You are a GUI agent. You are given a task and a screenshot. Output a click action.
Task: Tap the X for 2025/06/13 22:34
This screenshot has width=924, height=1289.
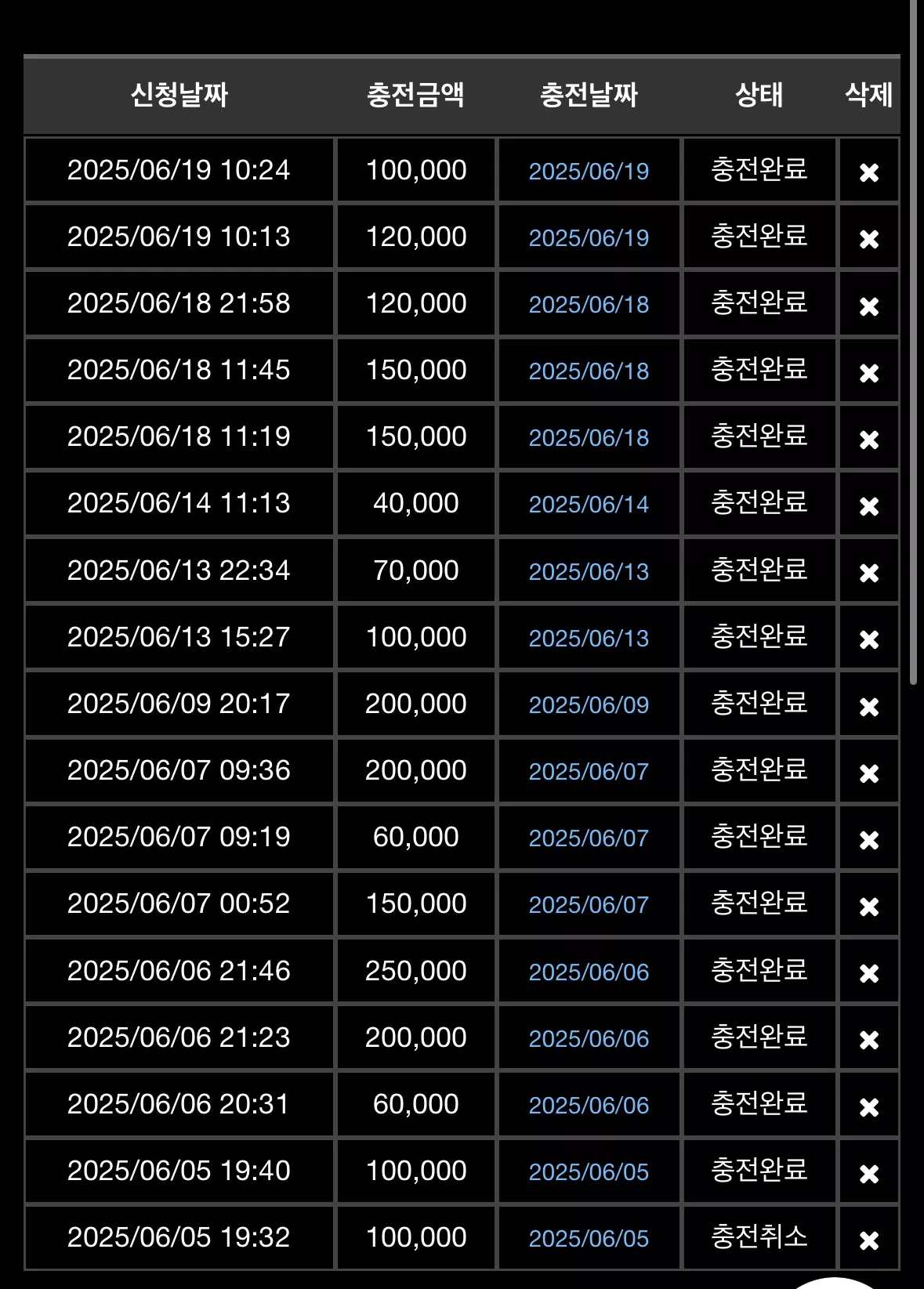coord(869,573)
